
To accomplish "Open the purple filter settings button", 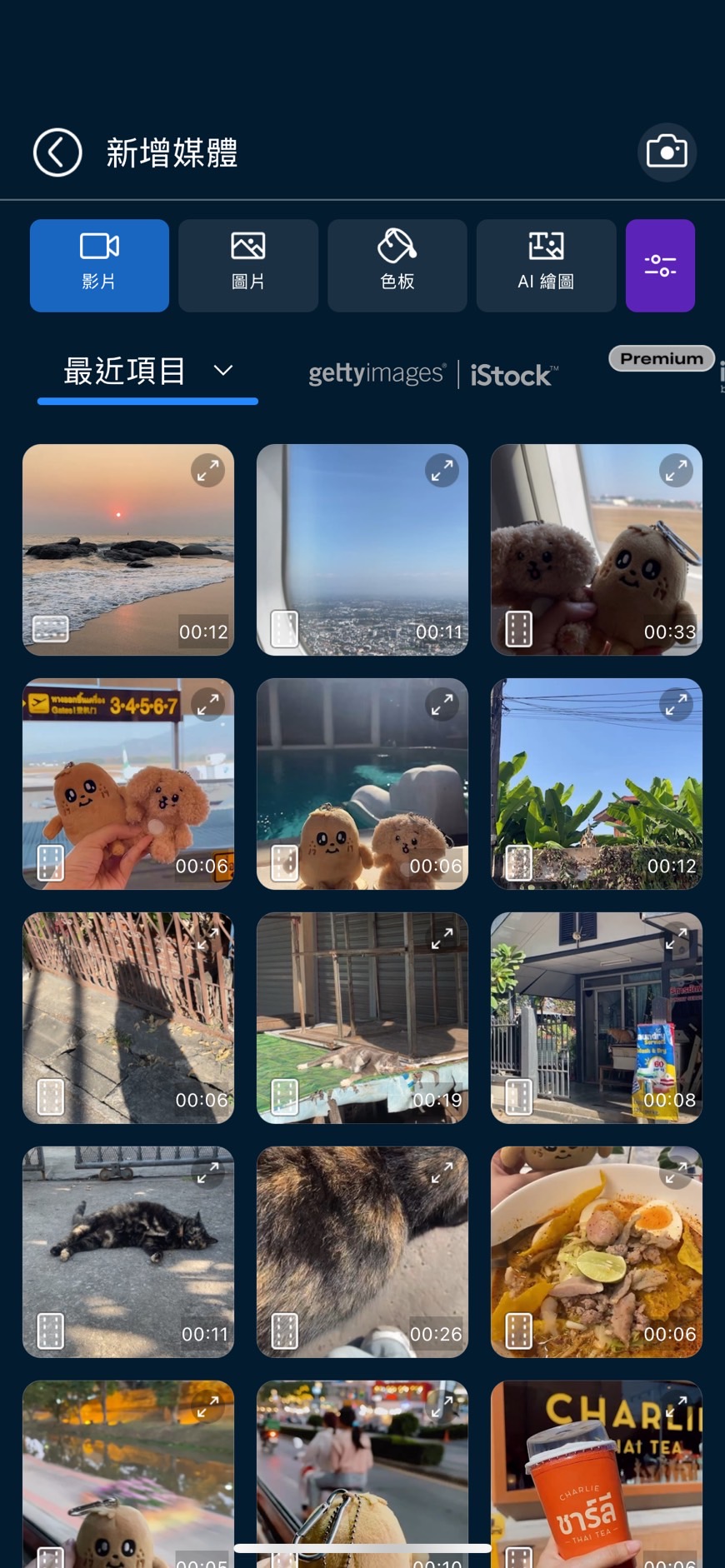I will (660, 265).
